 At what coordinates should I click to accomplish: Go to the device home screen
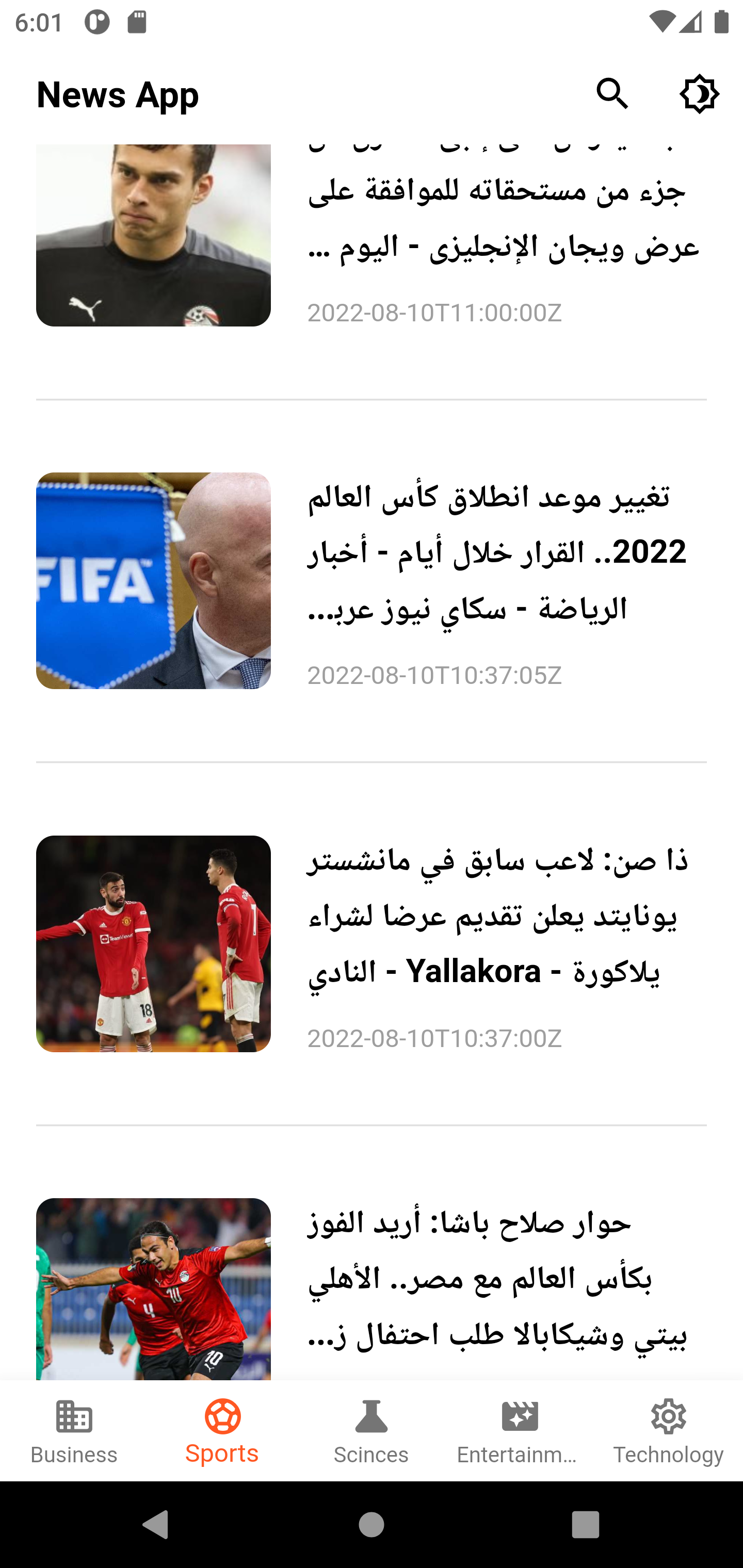(372, 1525)
